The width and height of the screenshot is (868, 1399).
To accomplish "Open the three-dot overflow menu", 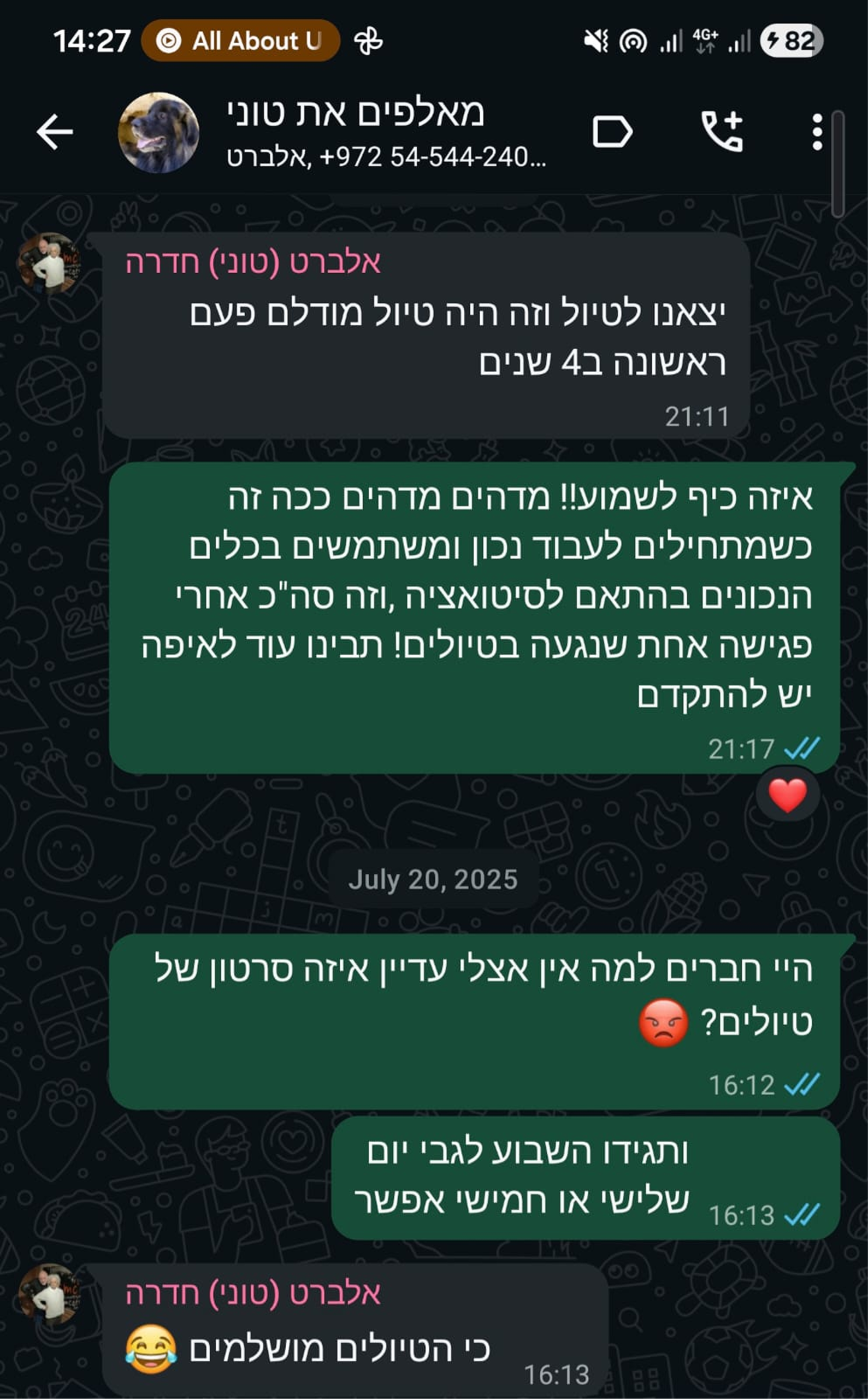I will tap(818, 133).
